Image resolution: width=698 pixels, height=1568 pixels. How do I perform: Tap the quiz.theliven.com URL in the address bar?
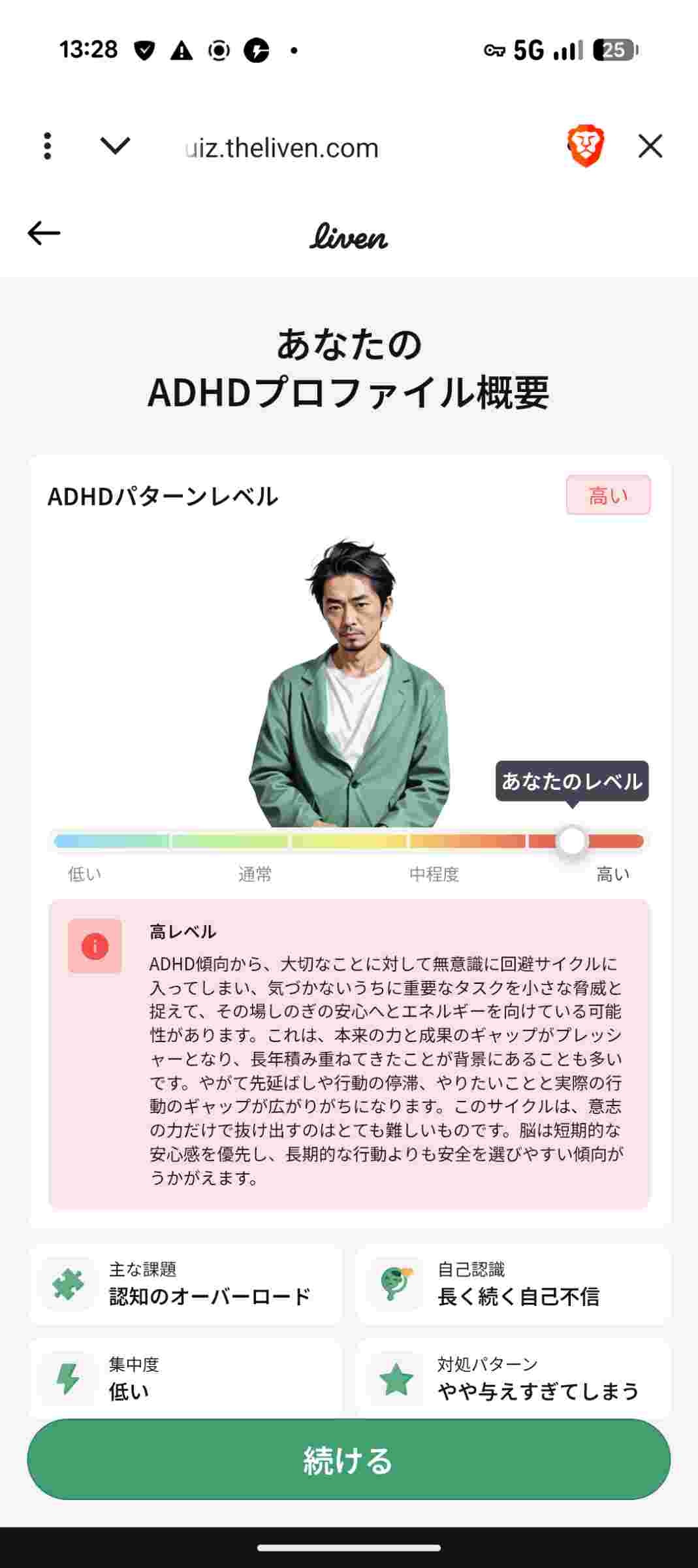click(x=282, y=148)
